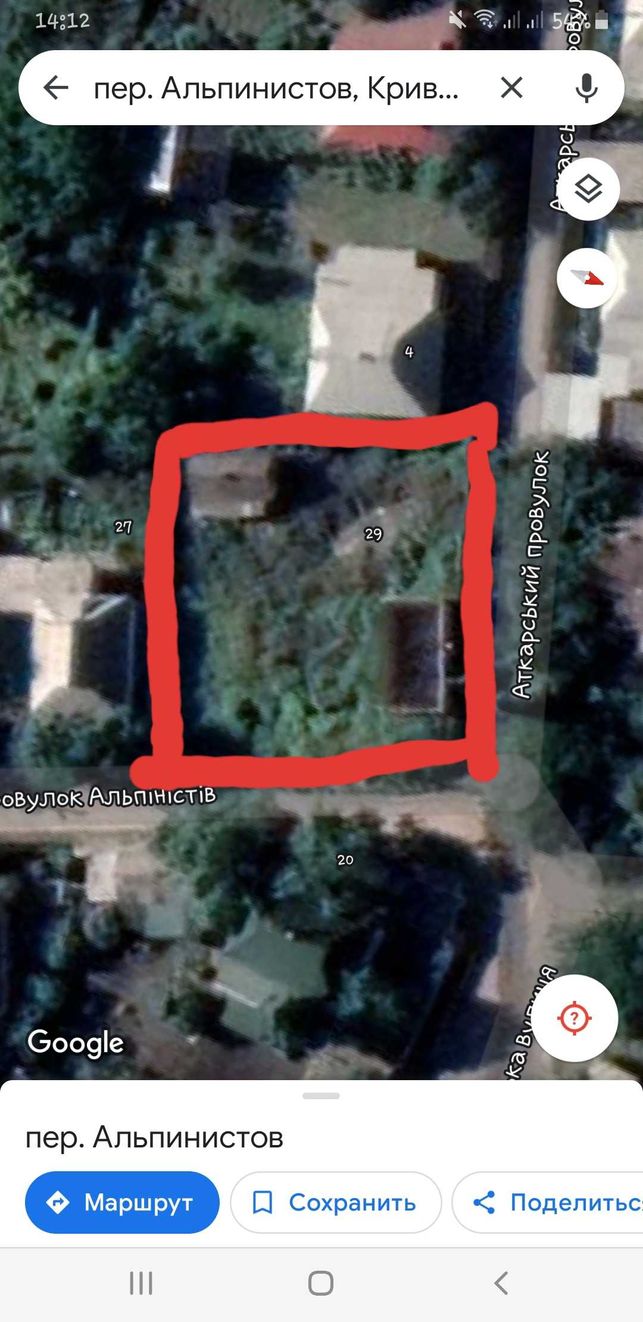
Task: Tap the search field with пер. Альпинистов
Action: (x=276, y=88)
